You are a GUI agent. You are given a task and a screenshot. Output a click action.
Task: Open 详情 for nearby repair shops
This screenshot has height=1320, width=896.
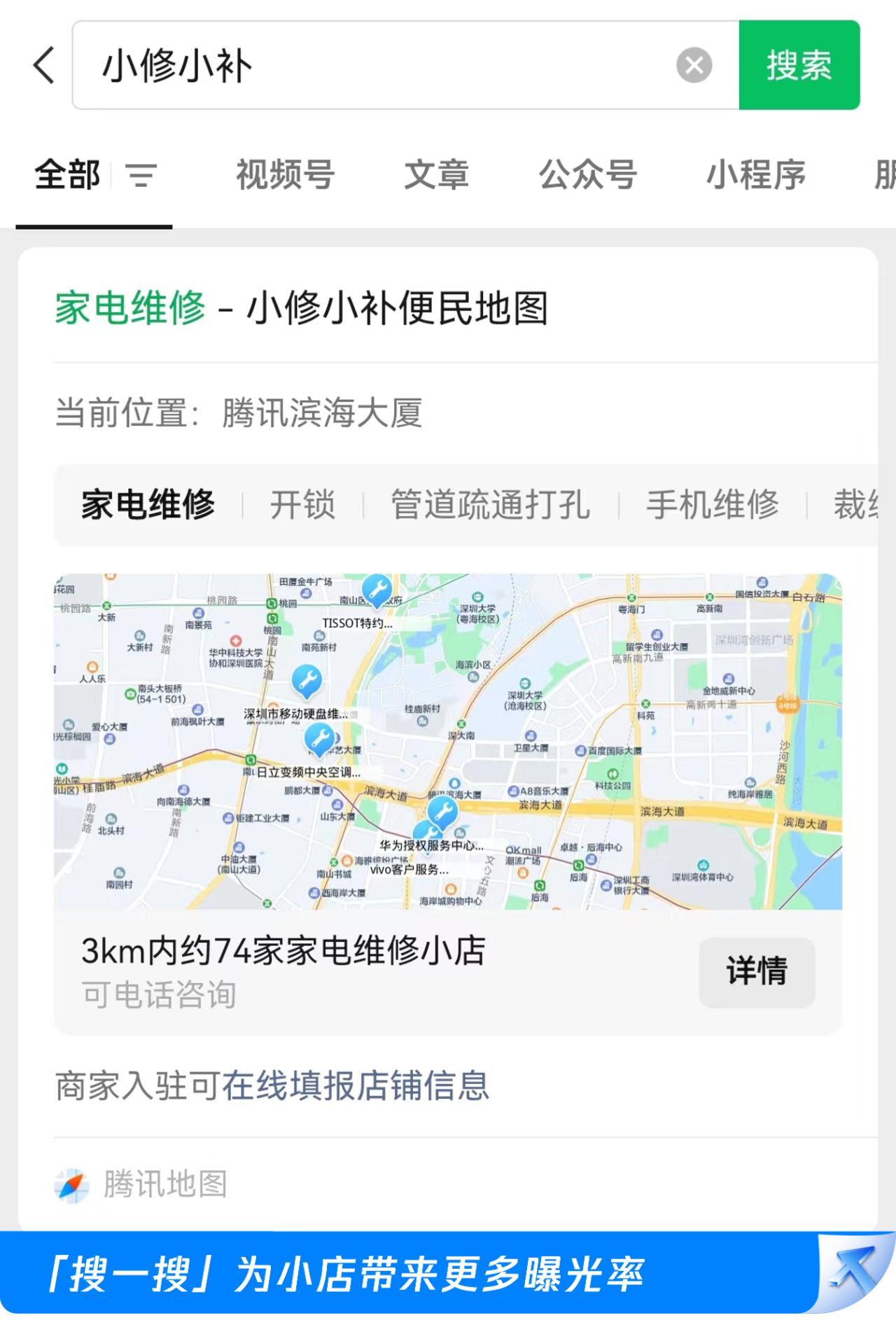(x=757, y=972)
